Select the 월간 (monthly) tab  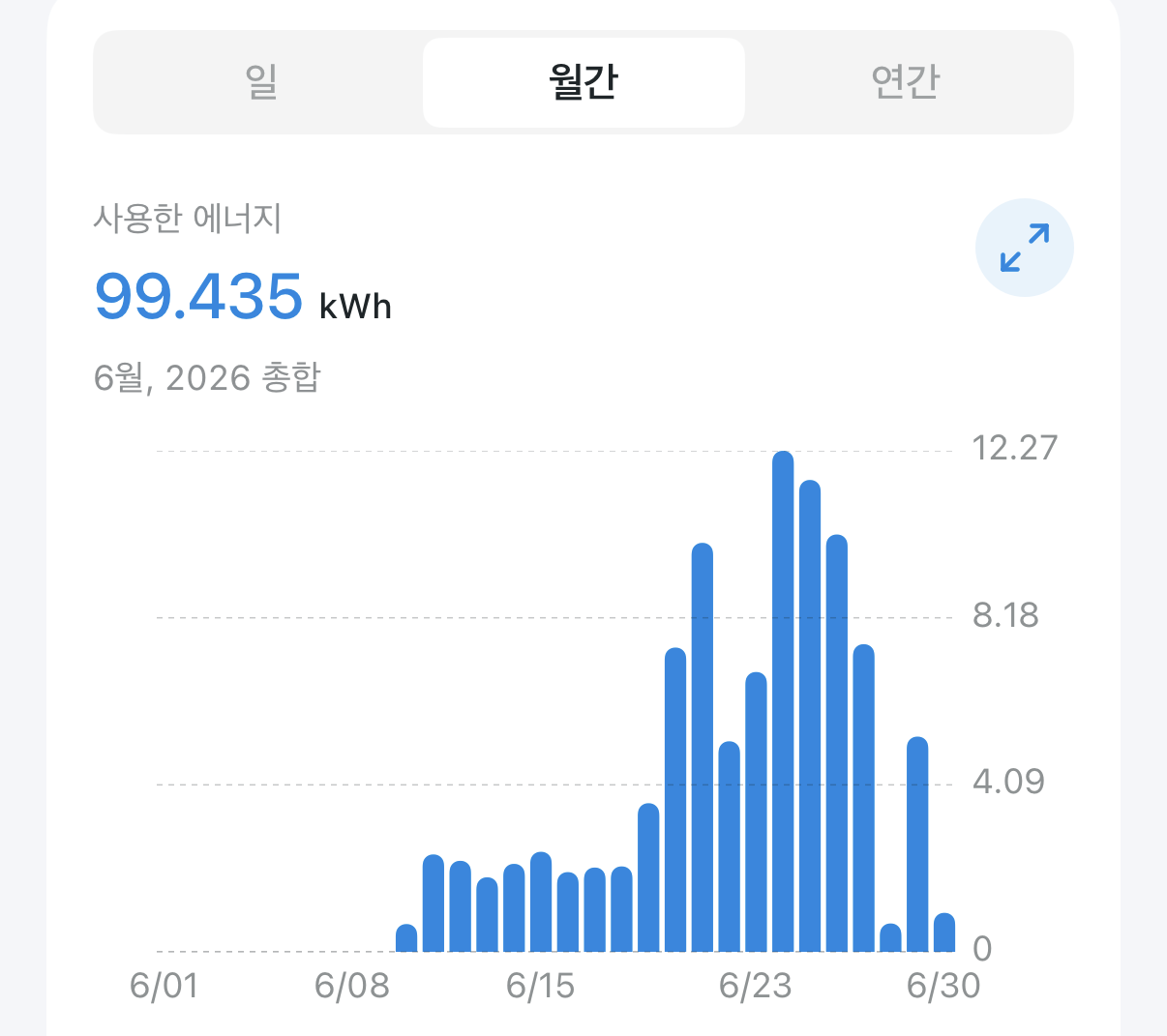coord(583,82)
